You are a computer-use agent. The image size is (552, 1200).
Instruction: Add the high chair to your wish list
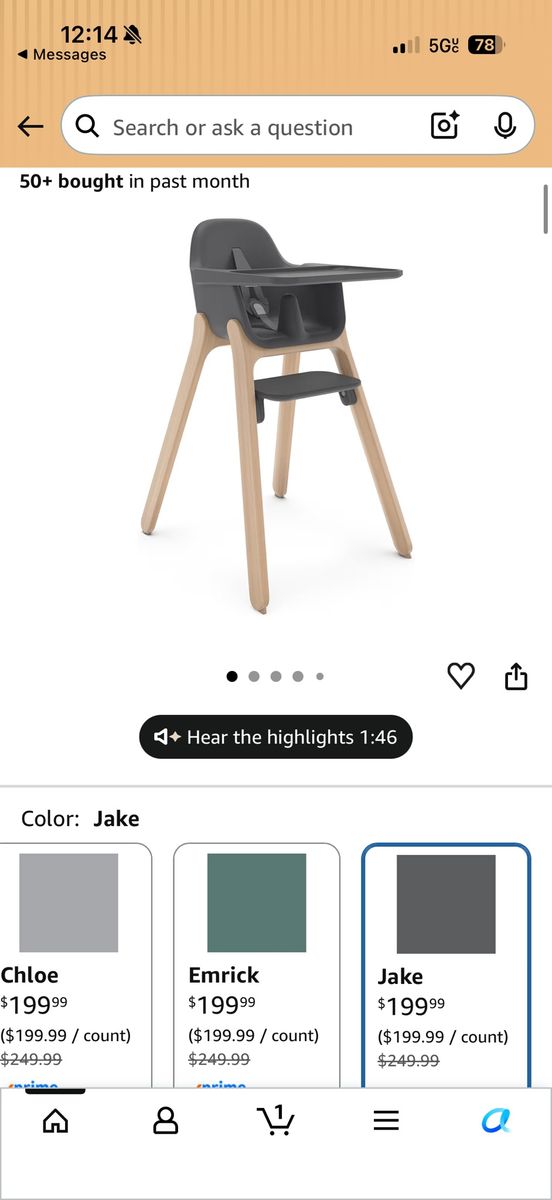[461, 676]
